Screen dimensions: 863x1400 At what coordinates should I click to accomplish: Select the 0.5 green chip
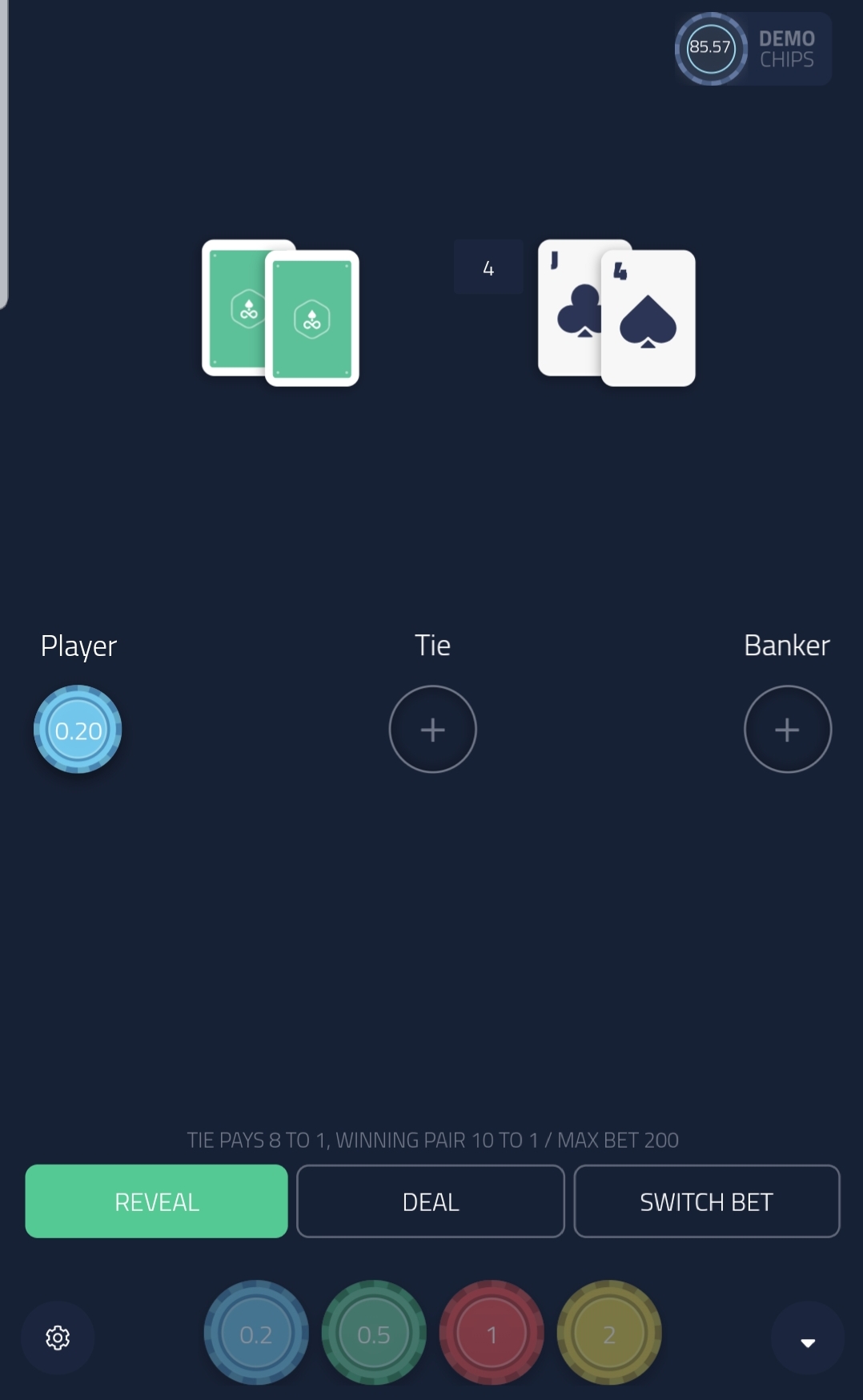coord(374,1334)
